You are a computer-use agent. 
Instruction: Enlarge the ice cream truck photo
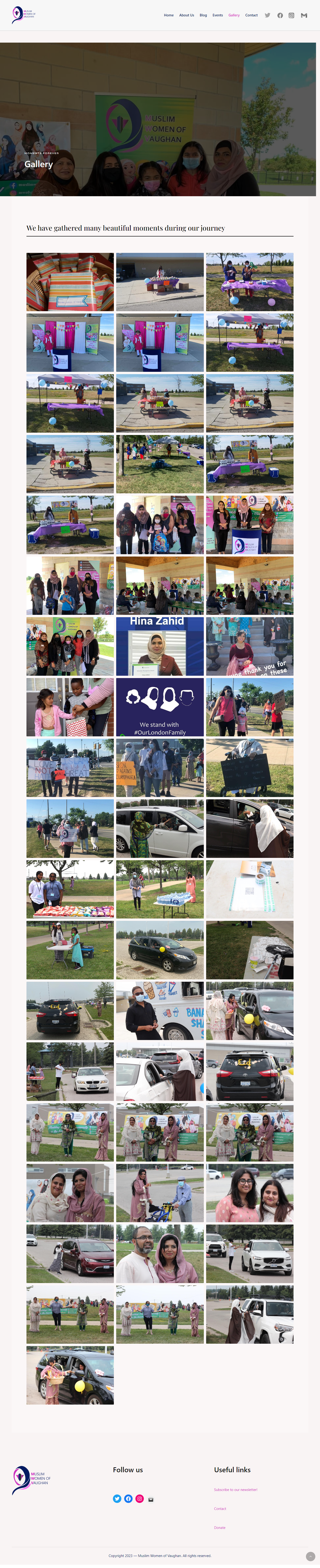[160, 1011]
